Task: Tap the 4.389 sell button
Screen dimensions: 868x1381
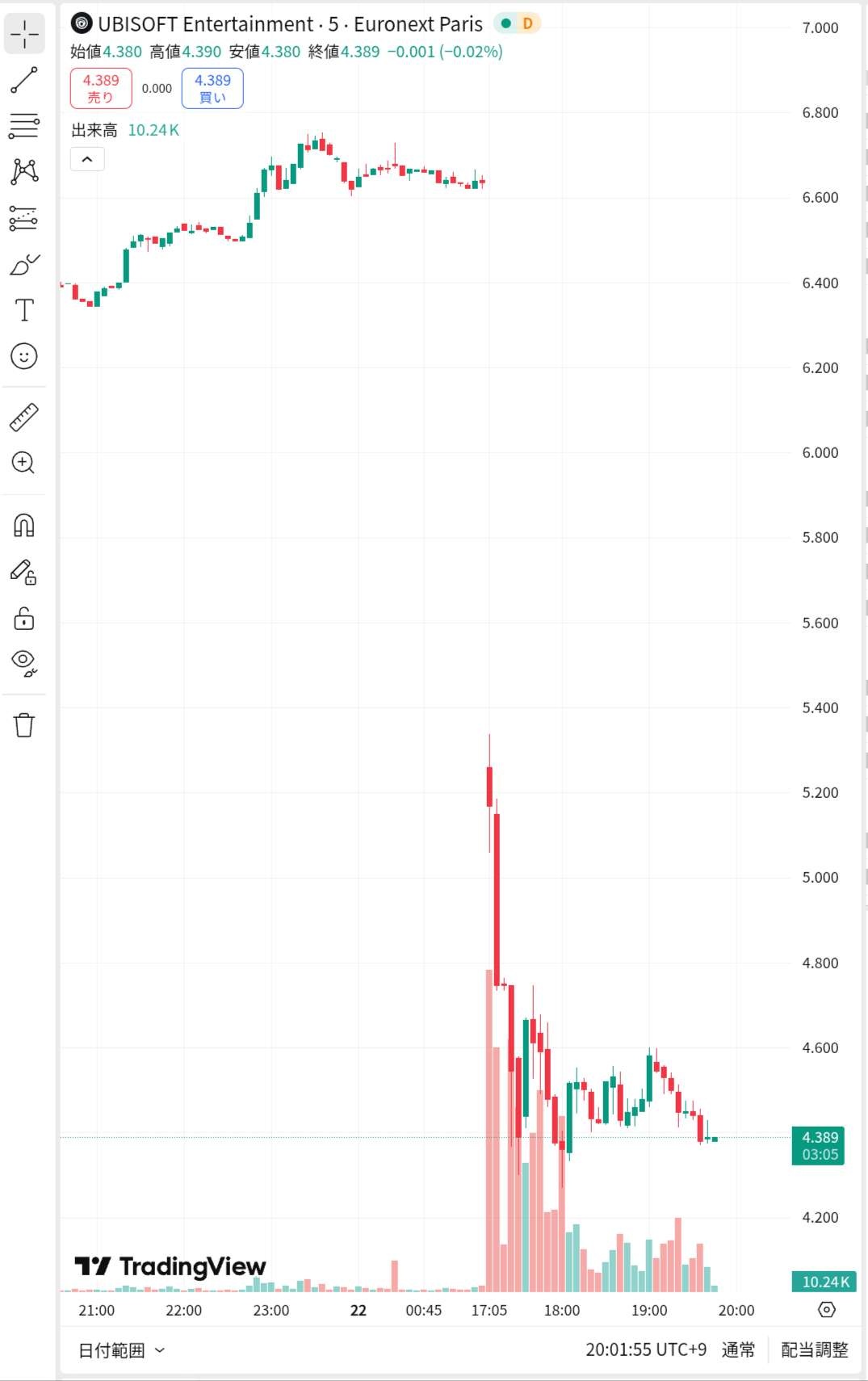Action: point(101,88)
